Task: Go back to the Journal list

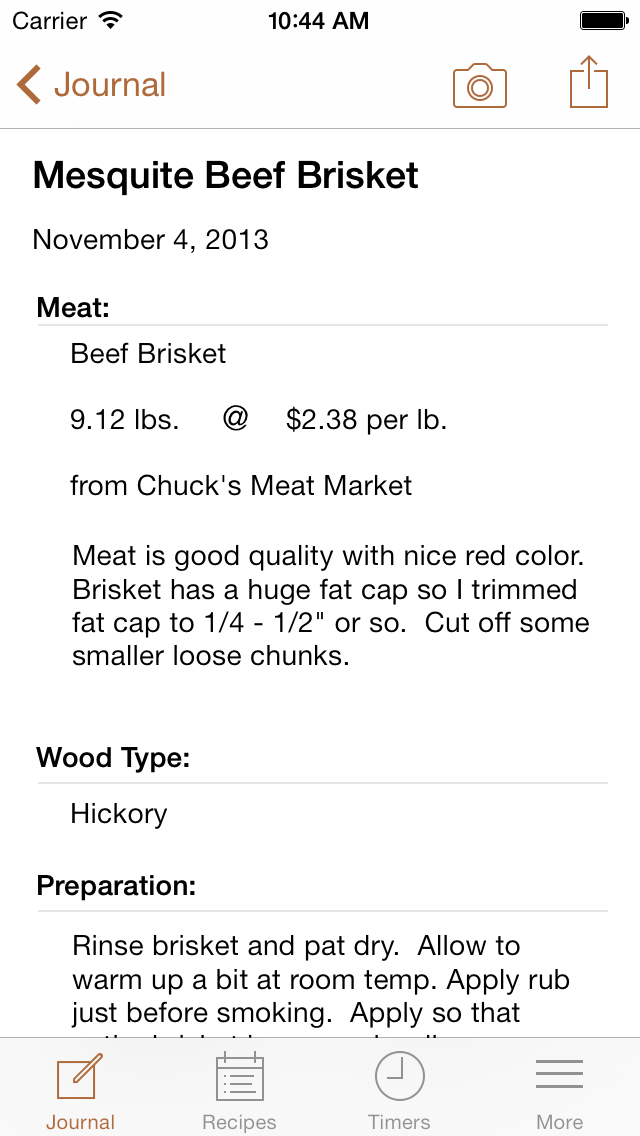Action: [90, 85]
